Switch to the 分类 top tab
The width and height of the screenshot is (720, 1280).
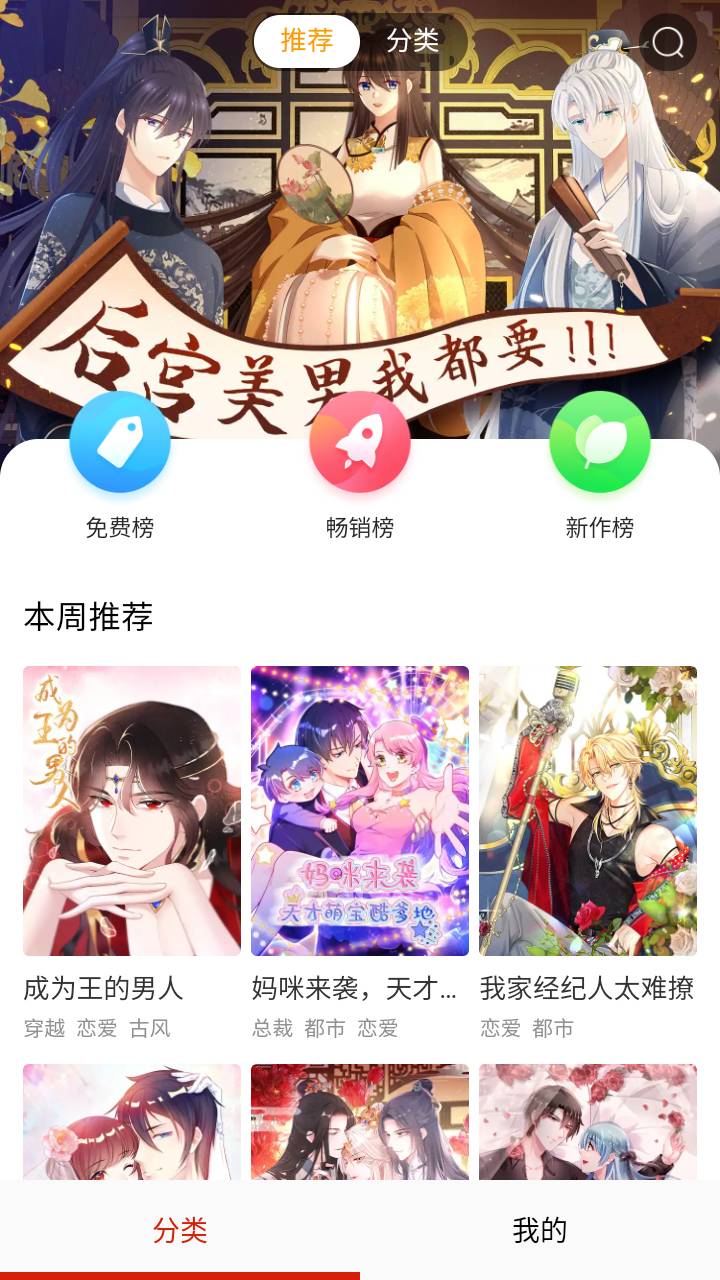[413, 41]
